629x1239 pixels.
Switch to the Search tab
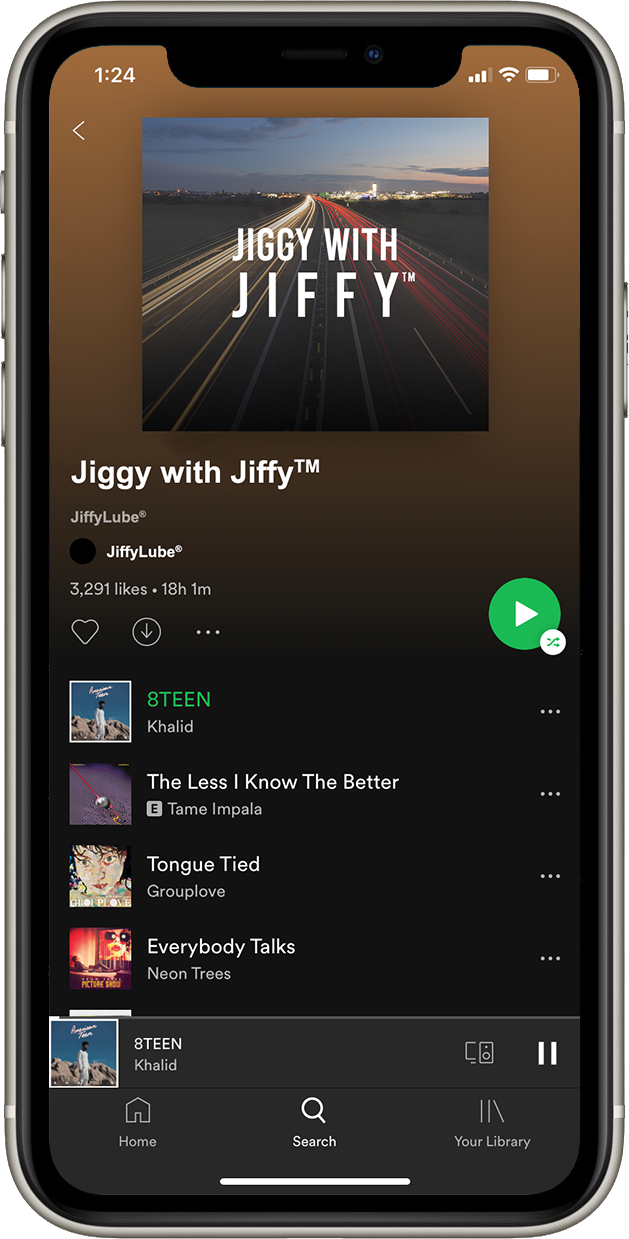pyautogui.click(x=314, y=1122)
